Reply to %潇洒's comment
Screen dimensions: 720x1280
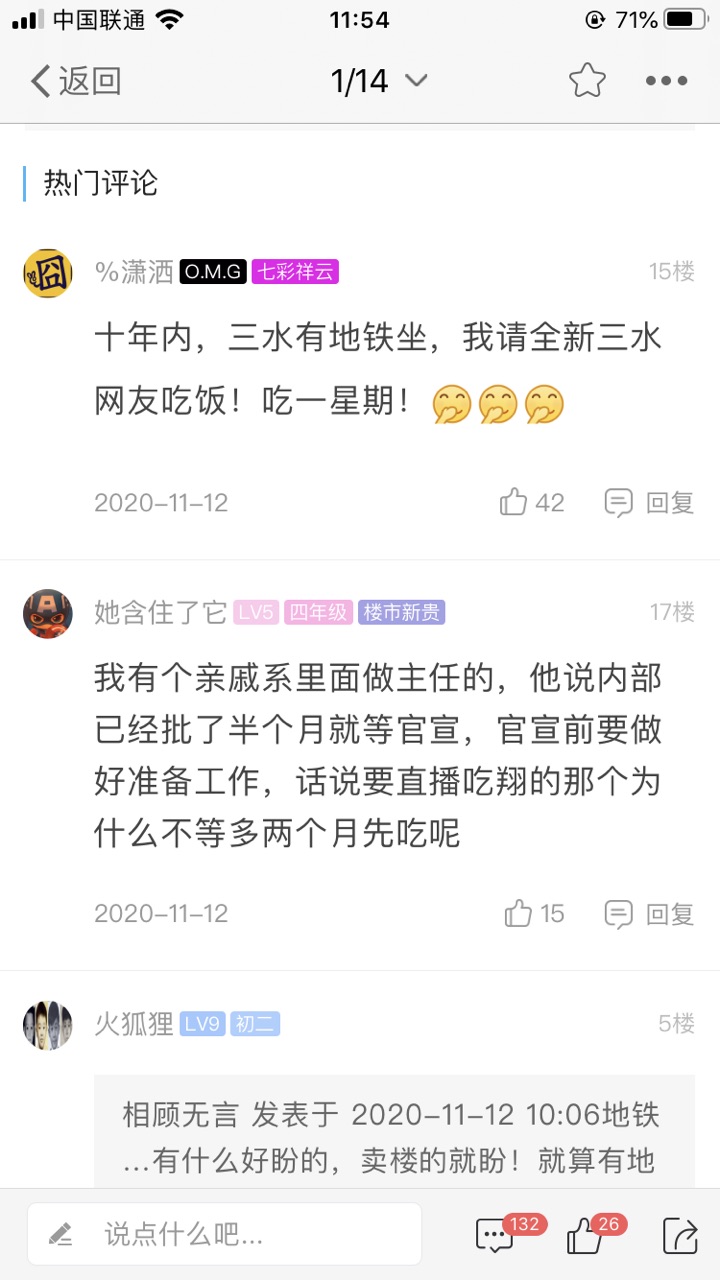[x=650, y=502]
